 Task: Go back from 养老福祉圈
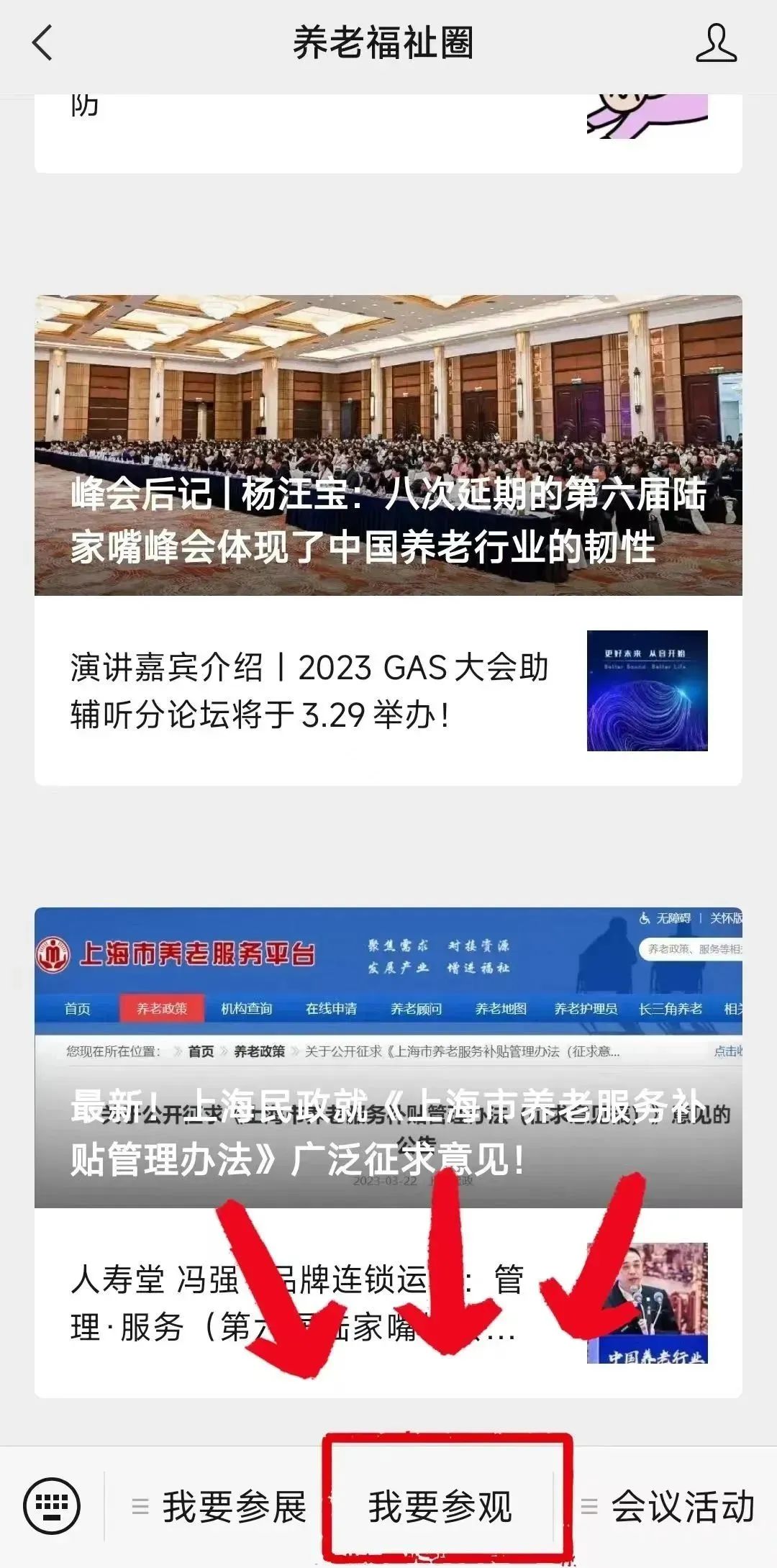[x=43, y=43]
